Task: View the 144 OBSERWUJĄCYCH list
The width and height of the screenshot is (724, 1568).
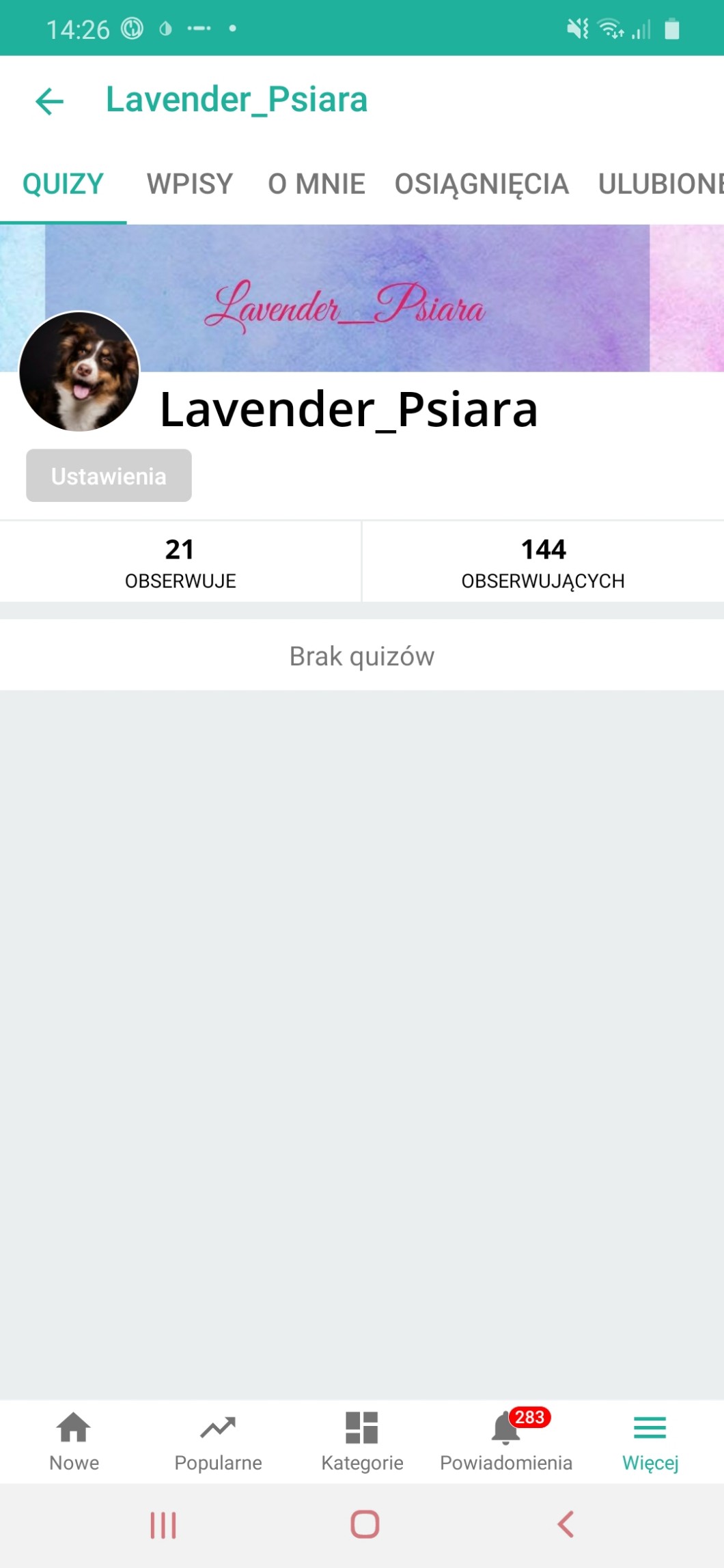Action: [543, 562]
